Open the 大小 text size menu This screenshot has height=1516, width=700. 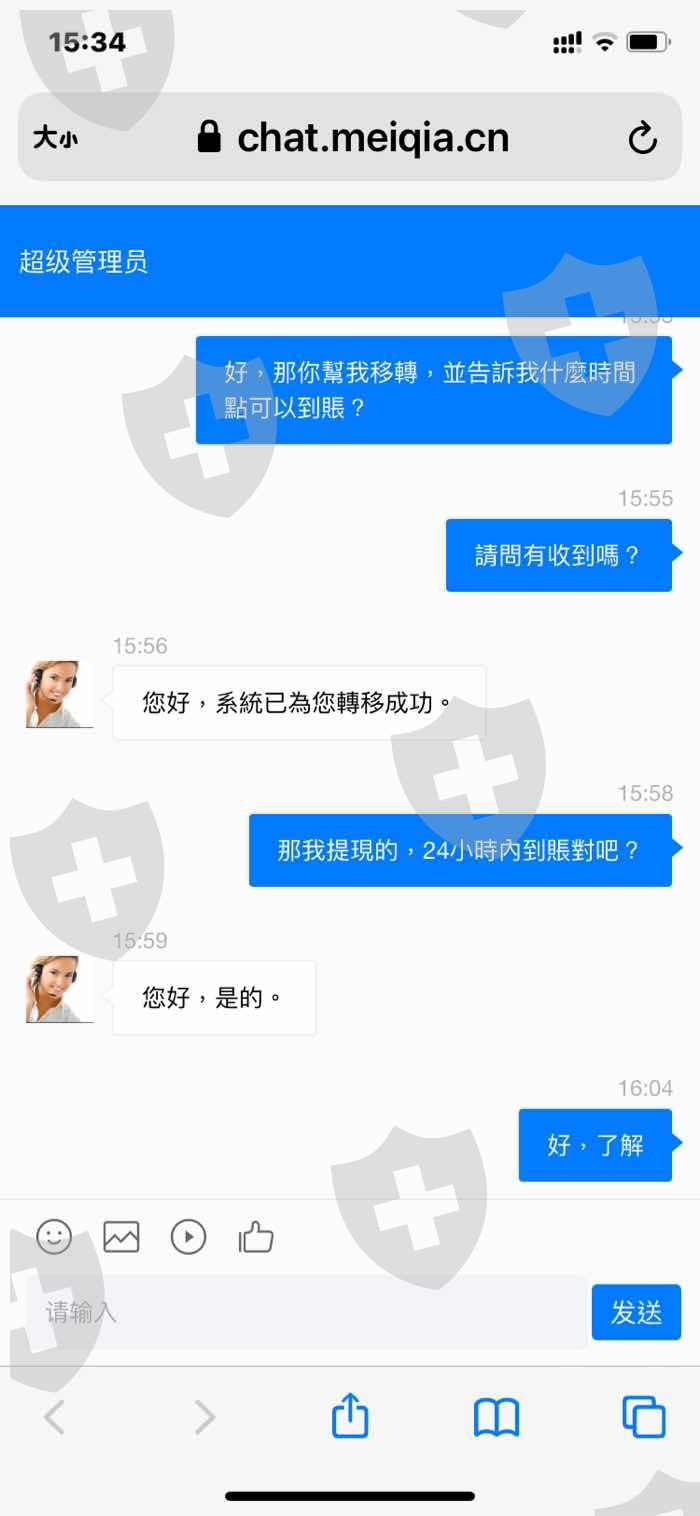55,138
